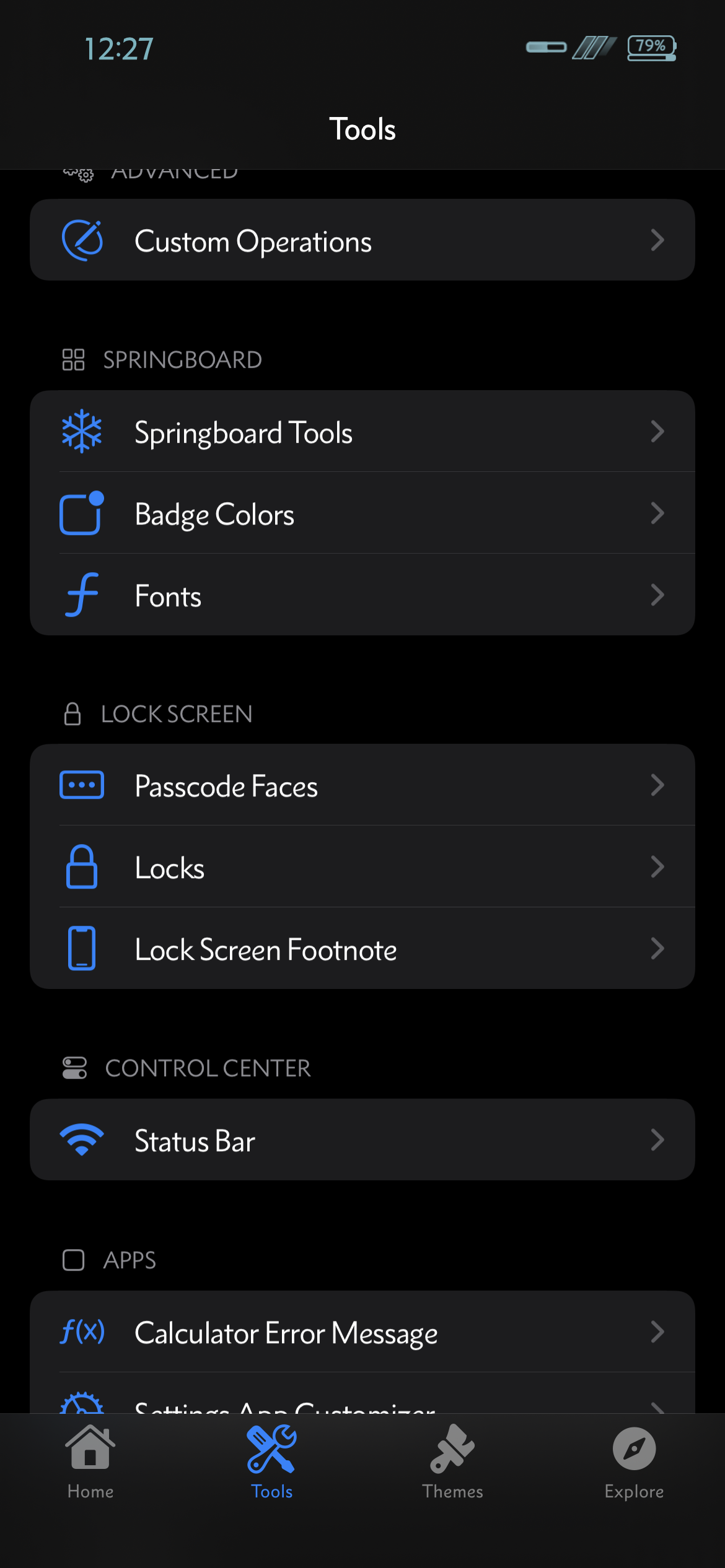Open the Badge Colors settings

[362, 513]
